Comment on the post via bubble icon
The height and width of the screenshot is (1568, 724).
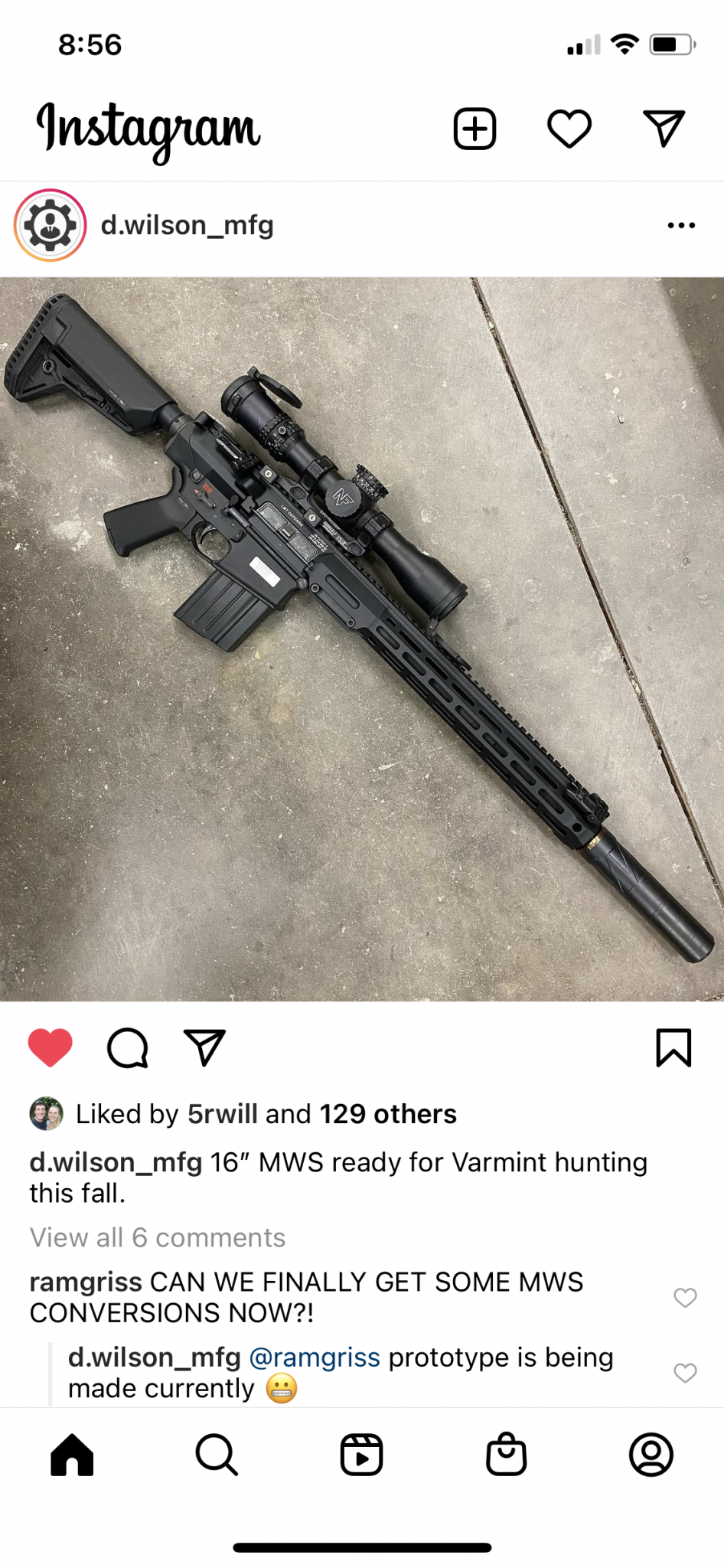point(128,1047)
